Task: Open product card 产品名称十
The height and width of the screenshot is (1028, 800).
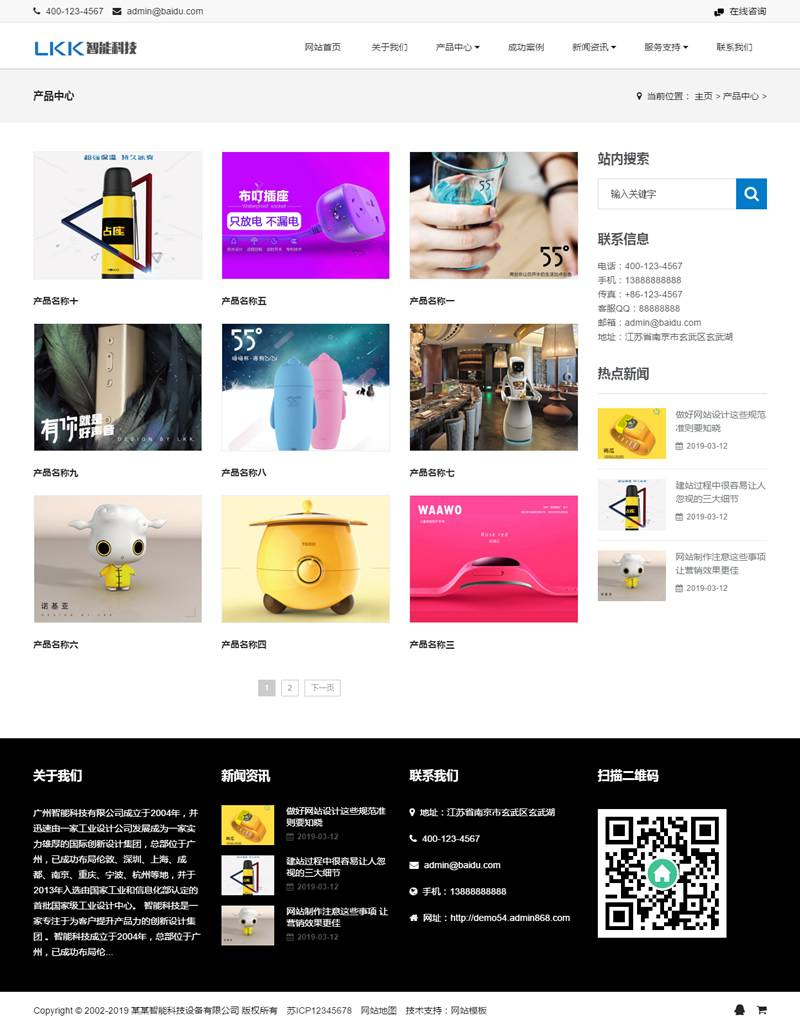Action: 117,215
